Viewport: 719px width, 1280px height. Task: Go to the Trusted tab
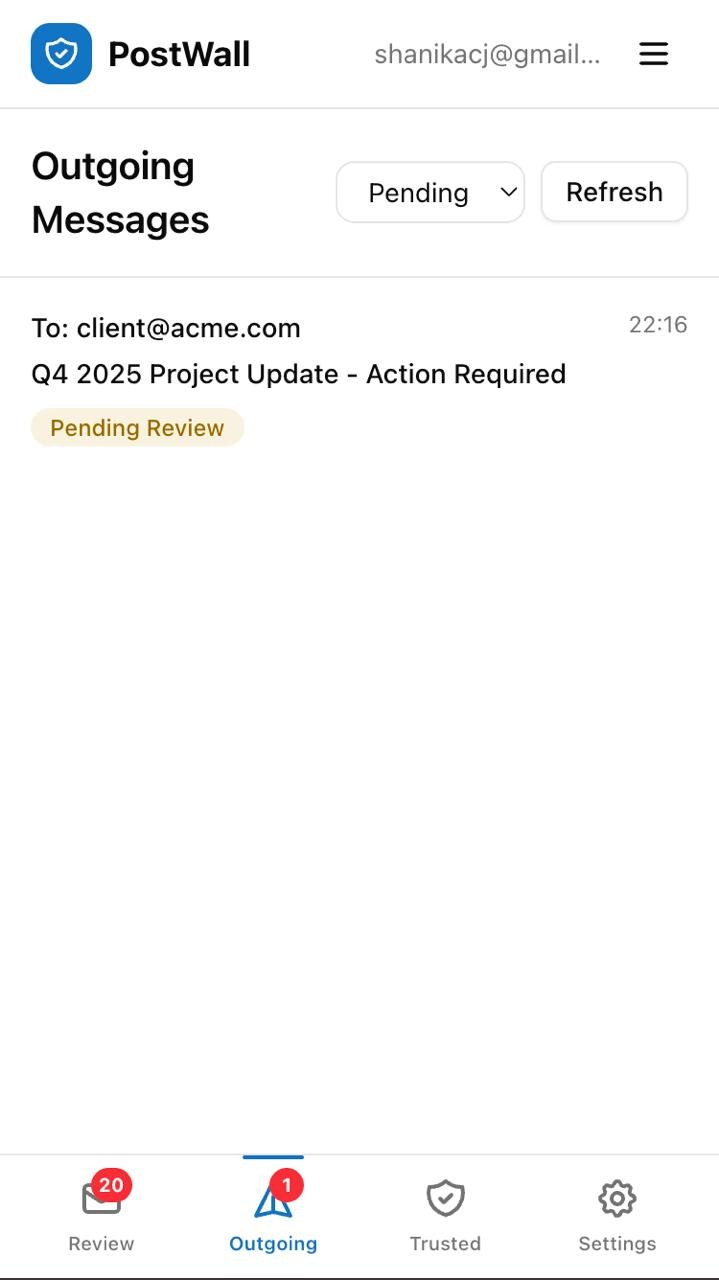(445, 1215)
